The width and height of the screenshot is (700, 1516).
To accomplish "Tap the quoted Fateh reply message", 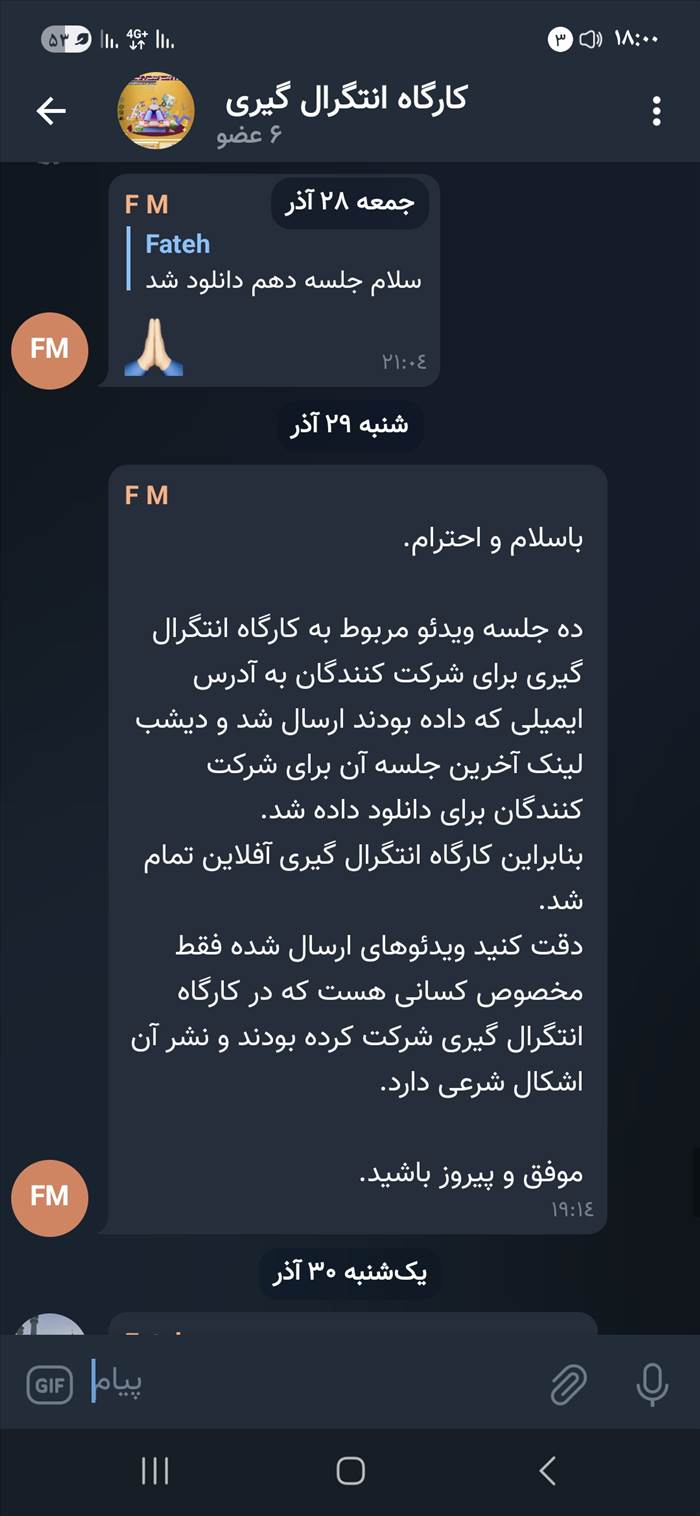I will pos(275,261).
